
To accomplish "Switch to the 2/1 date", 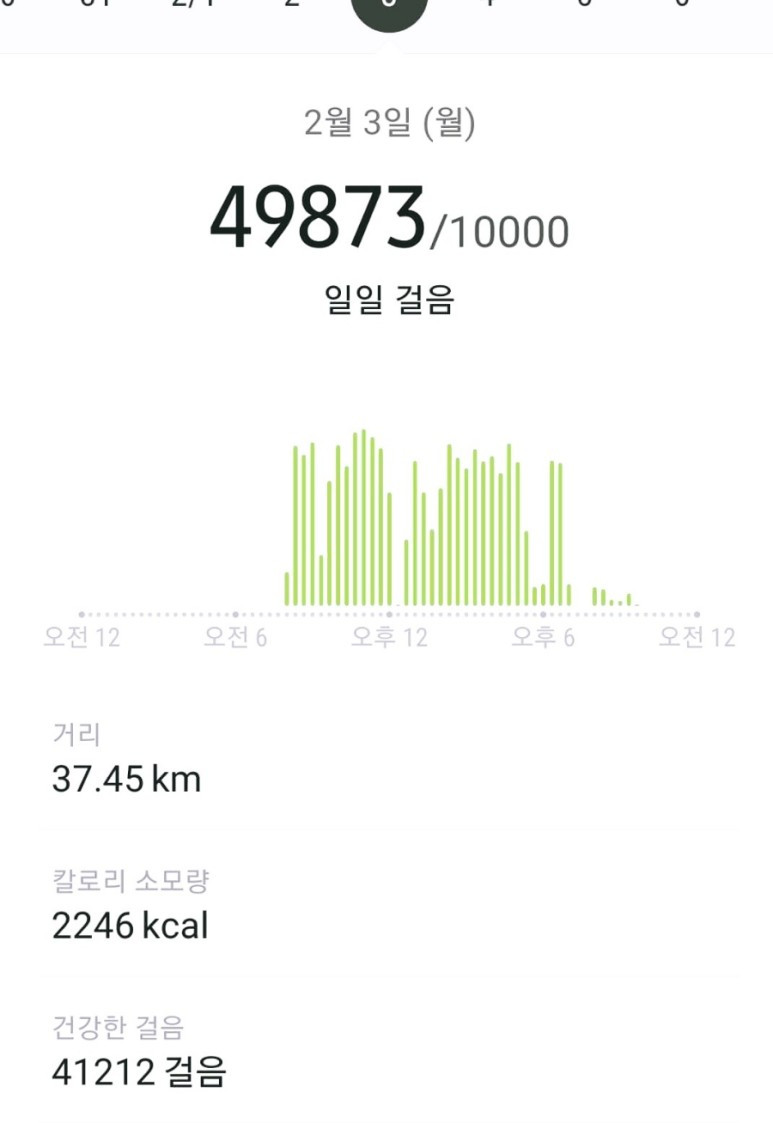I will point(192,5).
